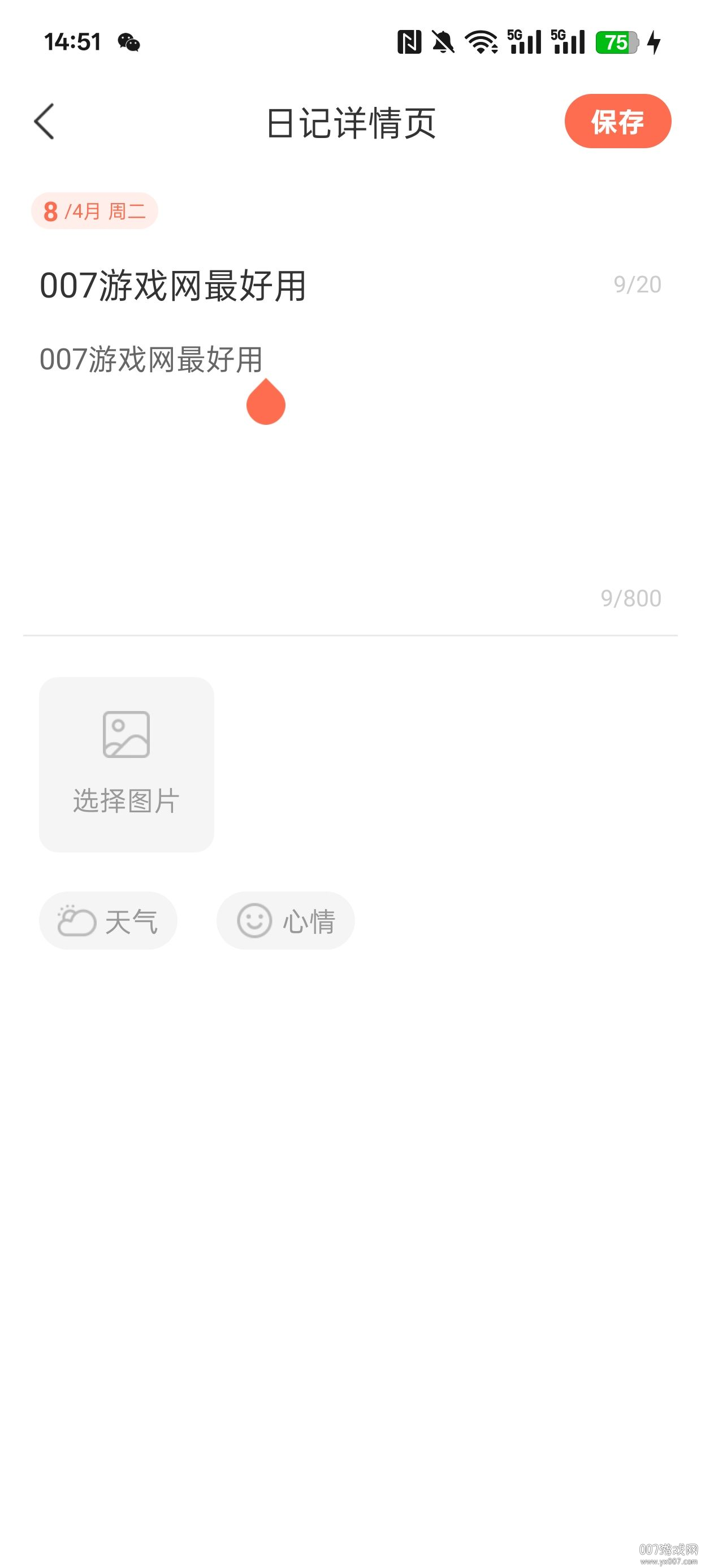Click the title field 007游戏网最好用
This screenshot has height=1568, width=701.
point(173,286)
